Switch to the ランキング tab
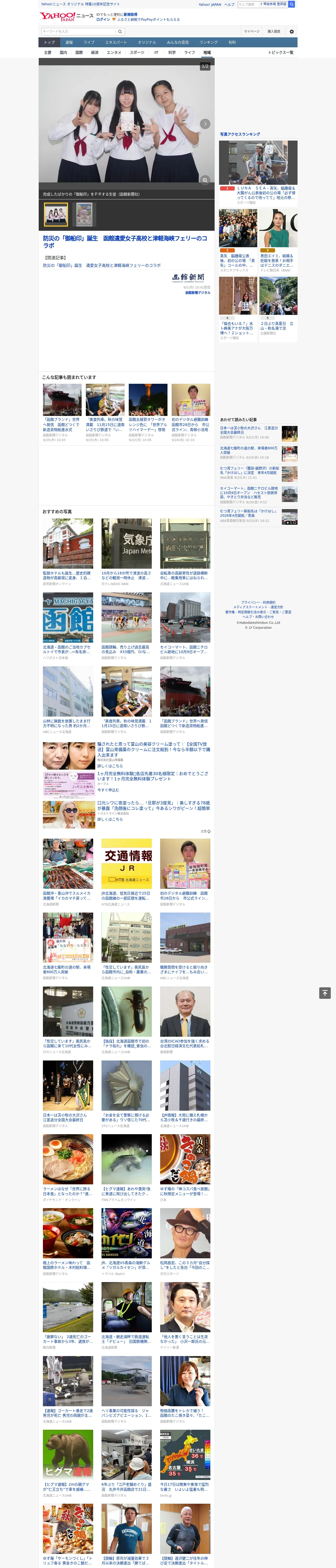 point(209,43)
